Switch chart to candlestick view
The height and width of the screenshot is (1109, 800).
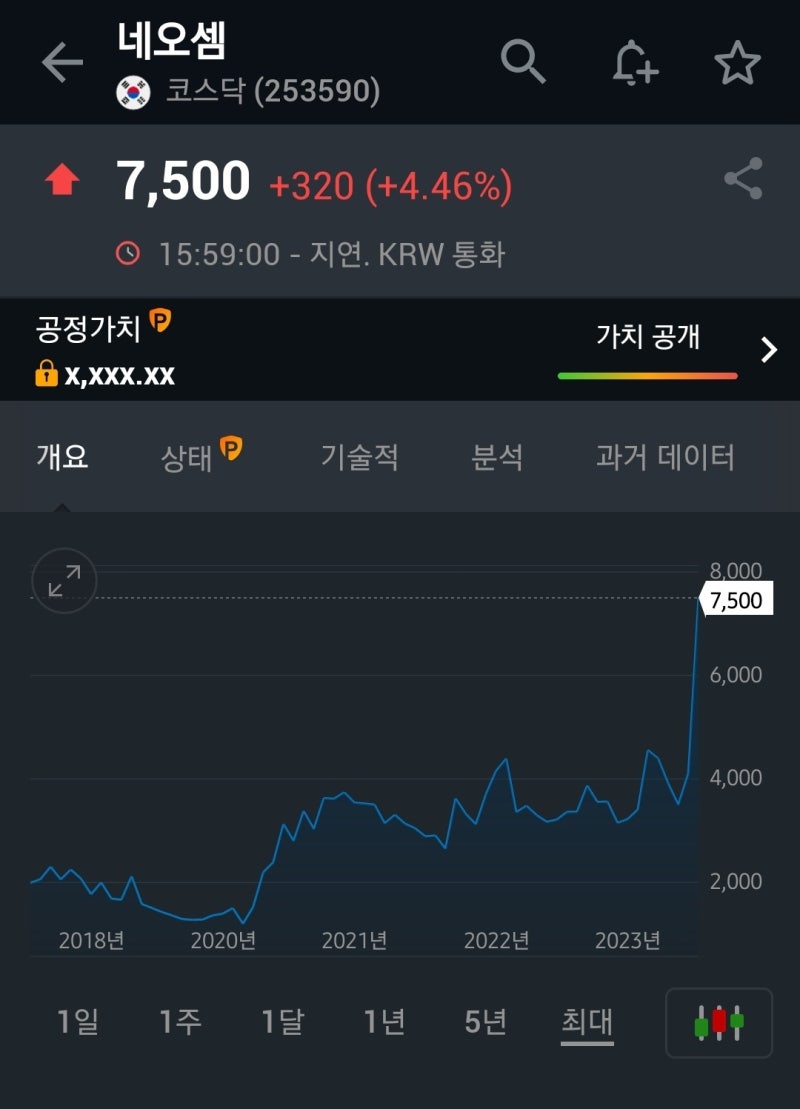pyautogui.click(x=718, y=1023)
